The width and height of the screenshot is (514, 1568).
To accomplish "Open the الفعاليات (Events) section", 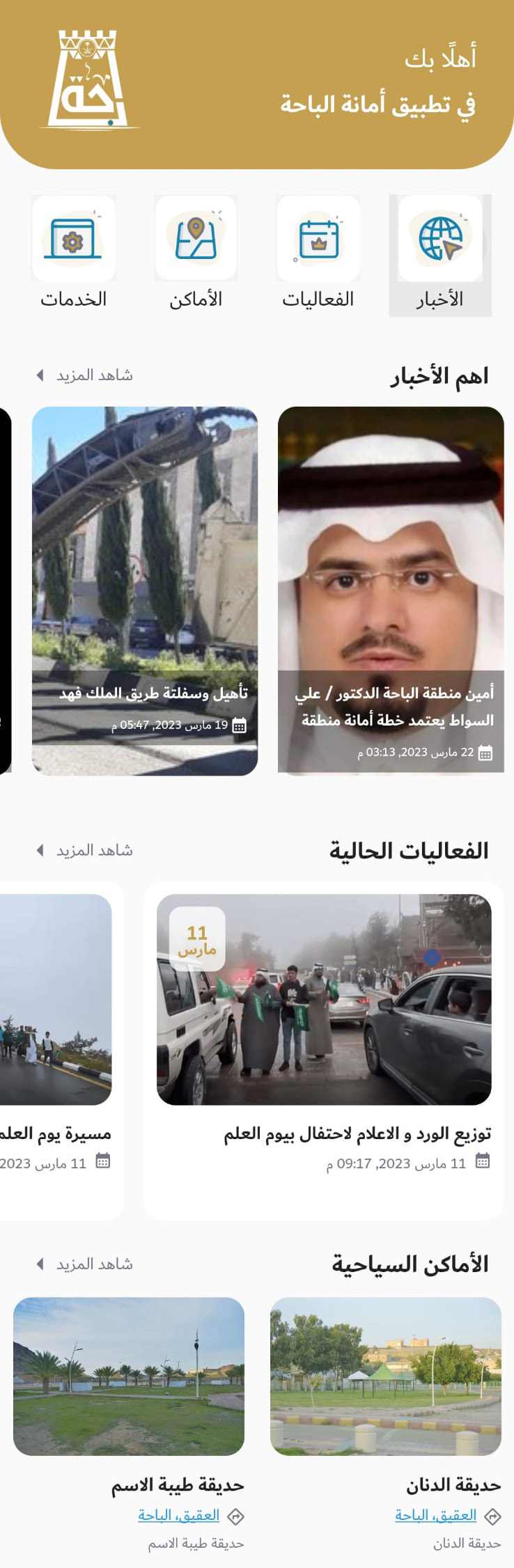I will [x=318, y=256].
